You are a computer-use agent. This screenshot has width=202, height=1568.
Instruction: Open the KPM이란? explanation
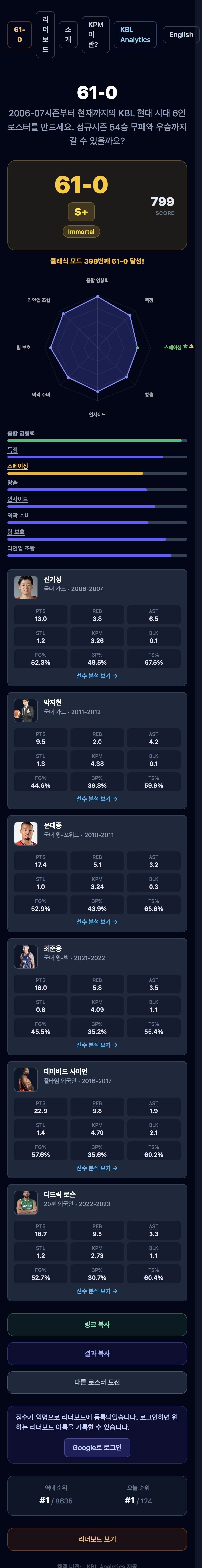pyautogui.click(x=96, y=35)
